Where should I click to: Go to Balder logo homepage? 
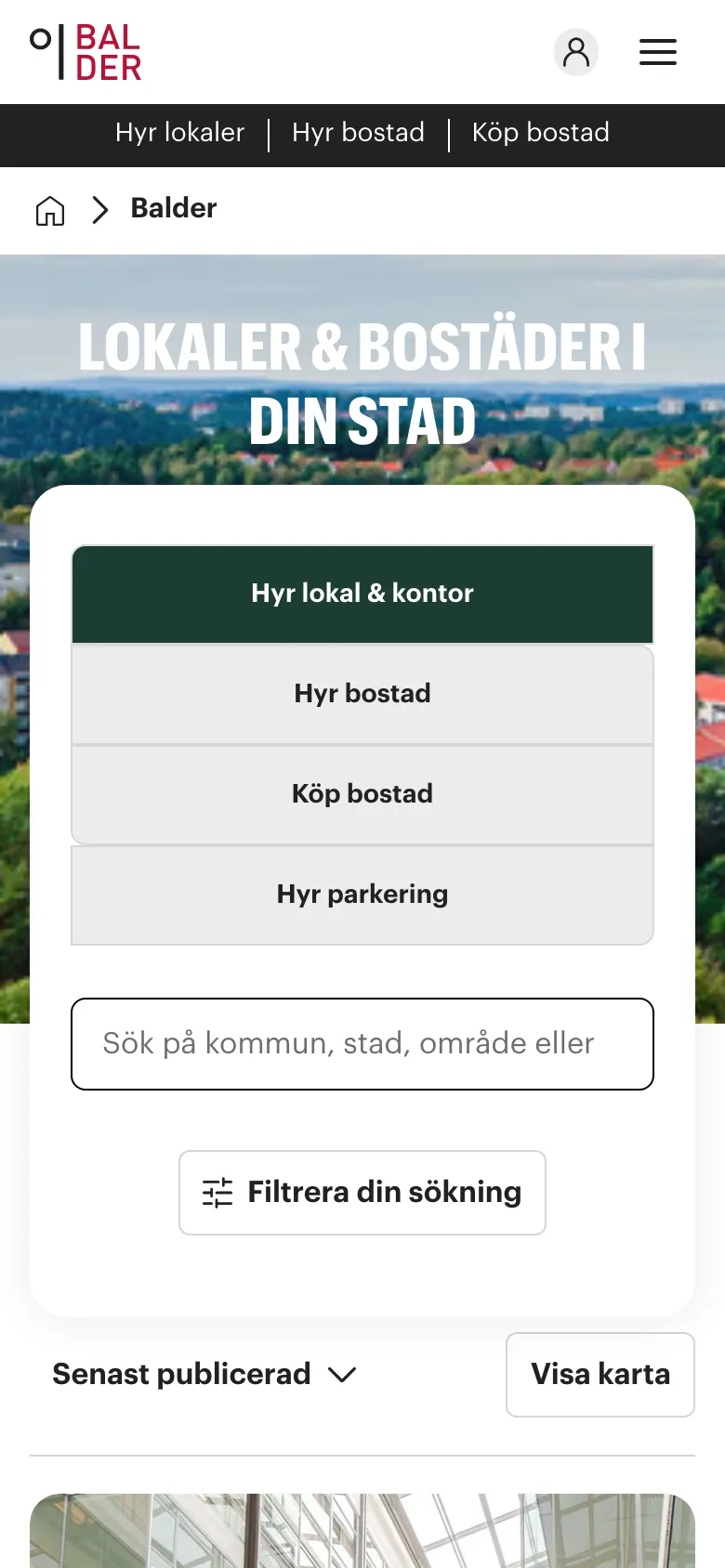tap(86, 52)
